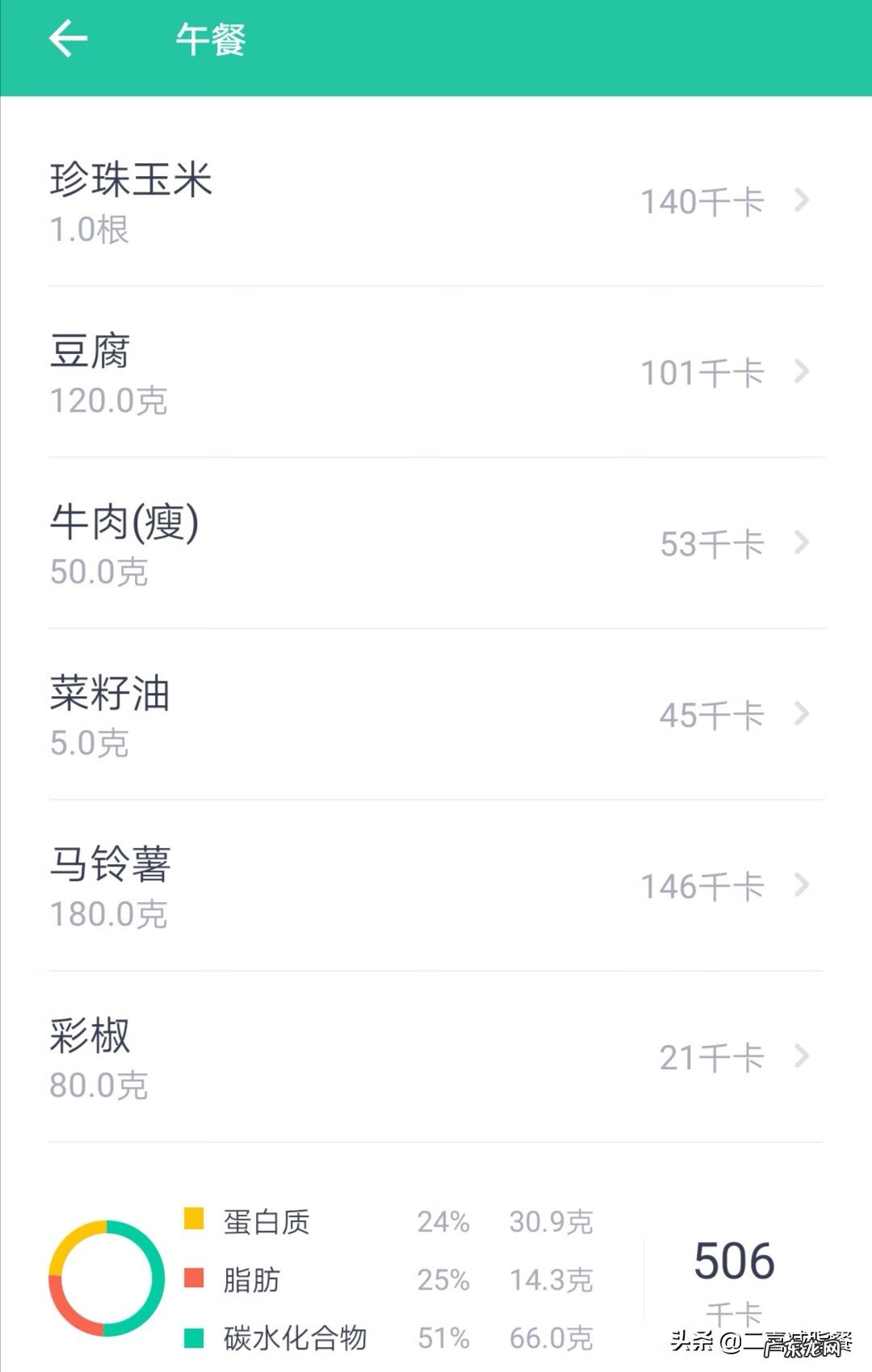Screen dimensions: 872x1372
Task: Tap the back arrow in the header
Action: click(x=69, y=37)
